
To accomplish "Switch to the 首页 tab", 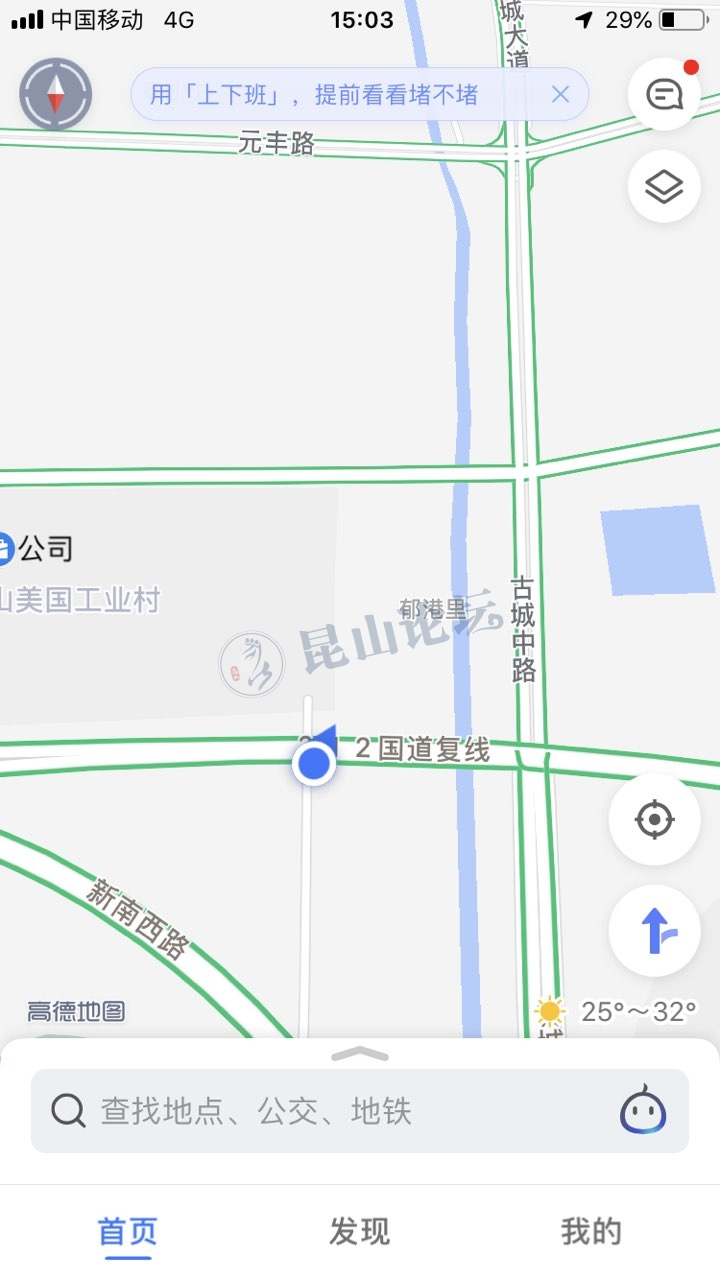I will pos(128,1232).
